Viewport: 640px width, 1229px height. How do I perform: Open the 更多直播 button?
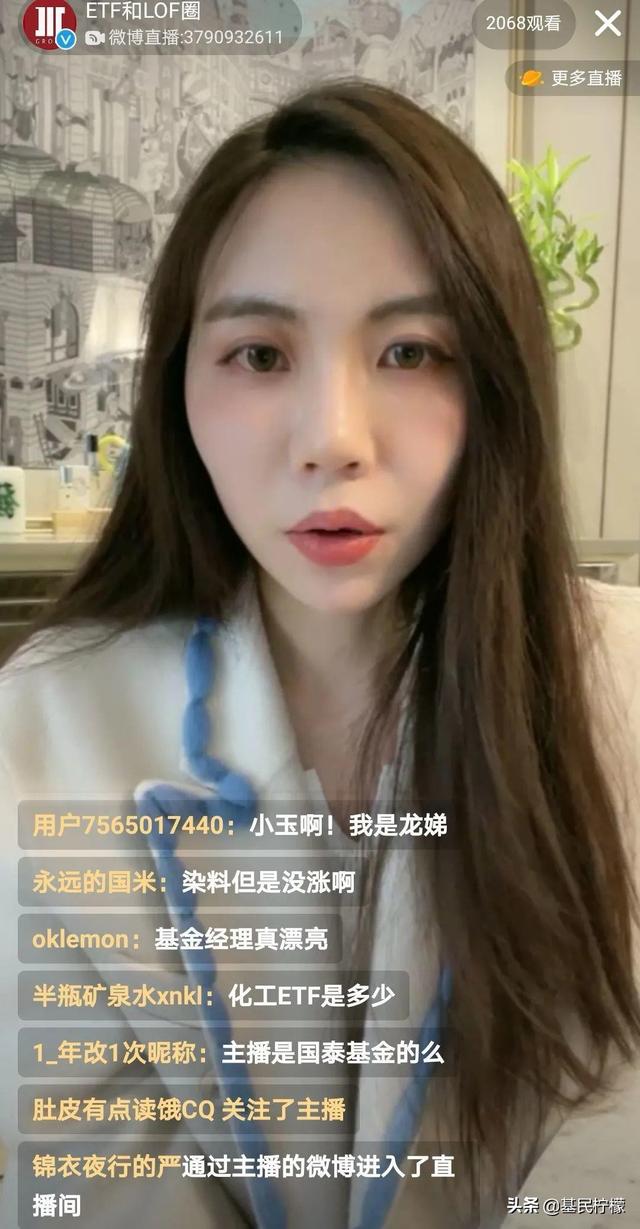pyautogui.click(x=572, y=78)
